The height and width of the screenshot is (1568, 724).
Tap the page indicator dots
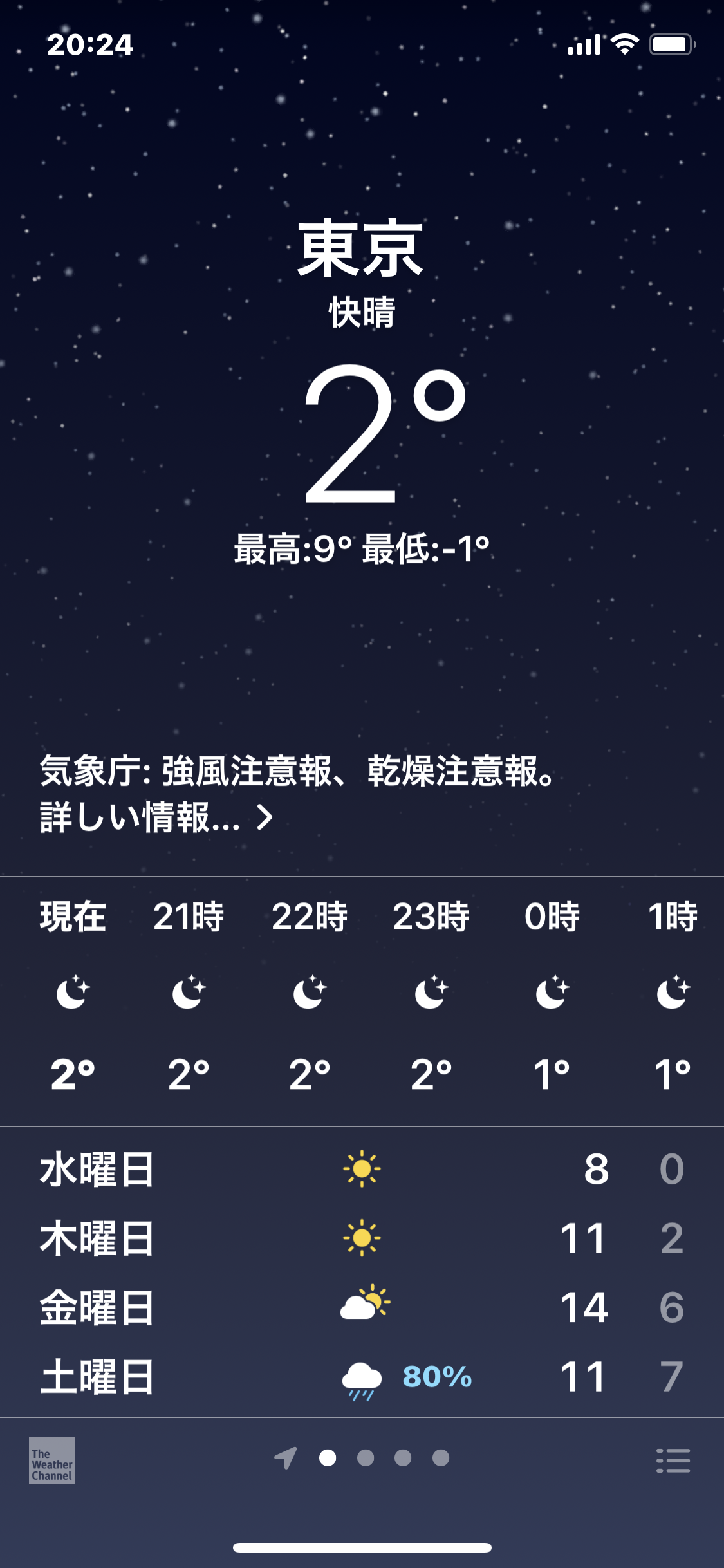click(x=384, y=1458)
